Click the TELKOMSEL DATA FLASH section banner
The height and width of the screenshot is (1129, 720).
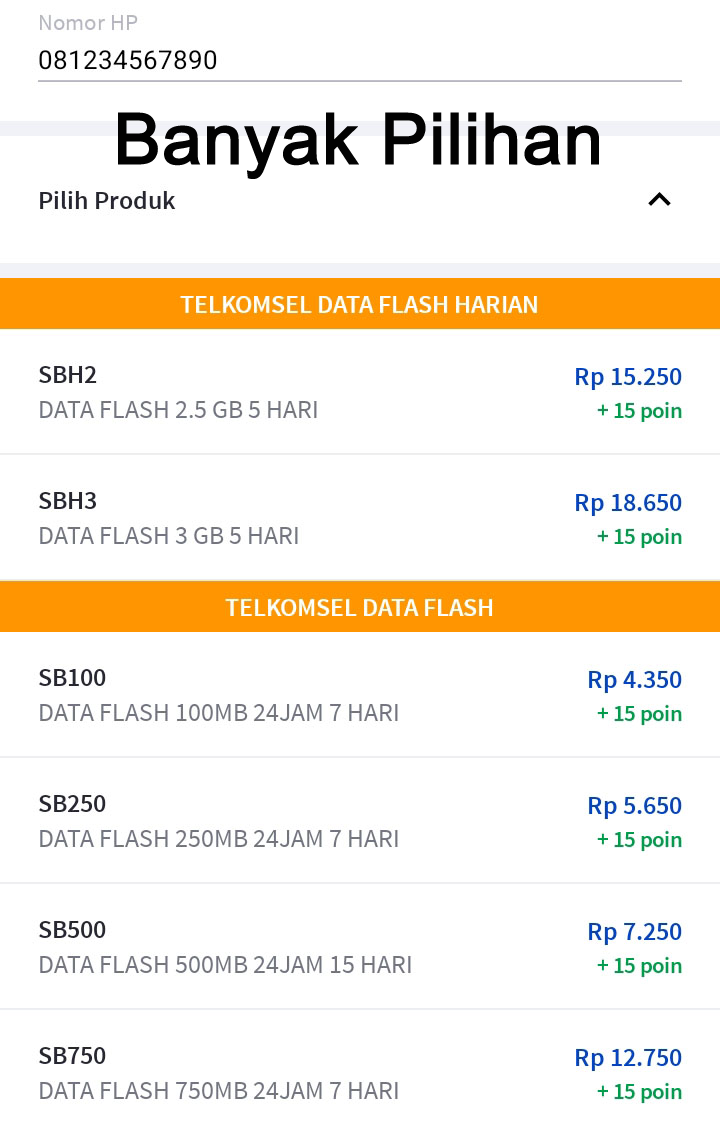(x=360, y=607)
